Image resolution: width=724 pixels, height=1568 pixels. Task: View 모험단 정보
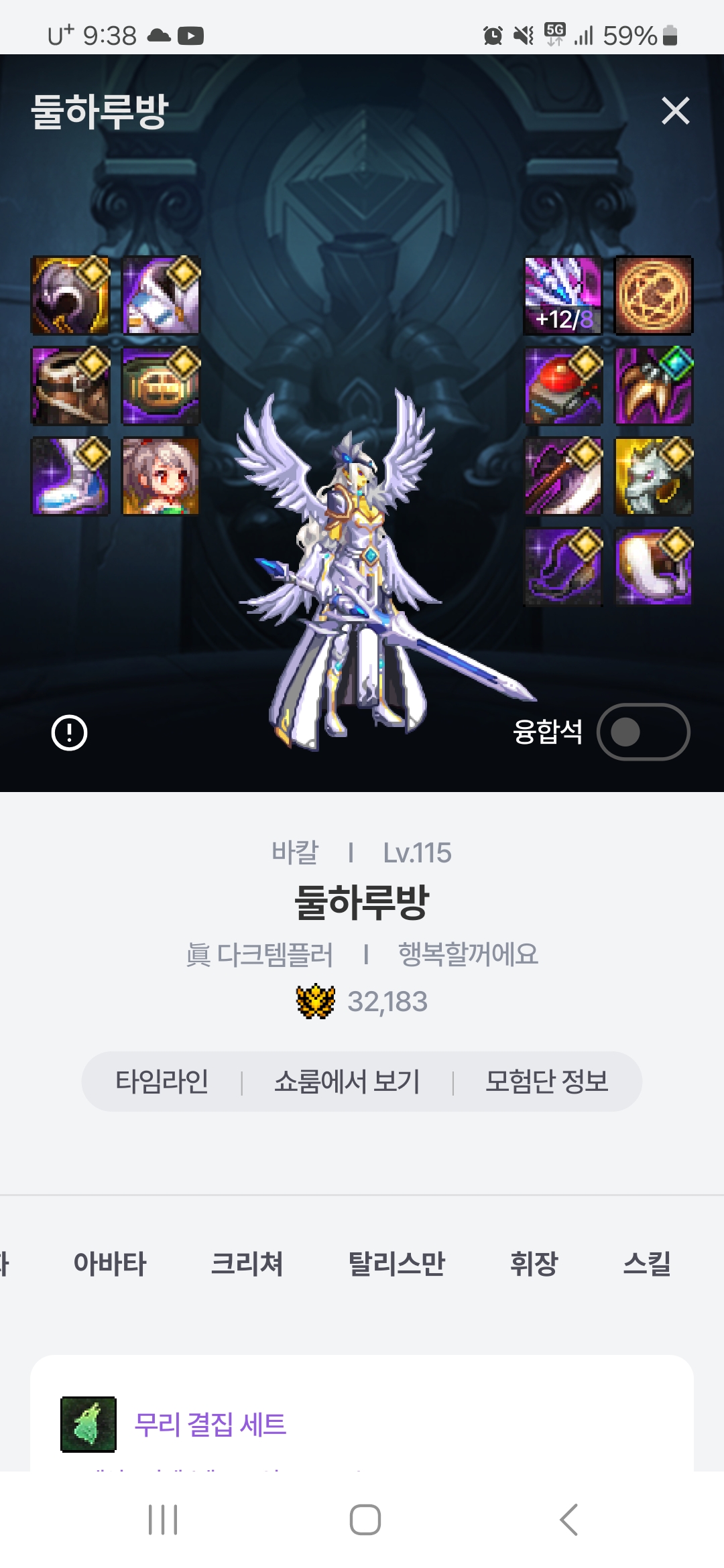click(x=546, y=1082)
